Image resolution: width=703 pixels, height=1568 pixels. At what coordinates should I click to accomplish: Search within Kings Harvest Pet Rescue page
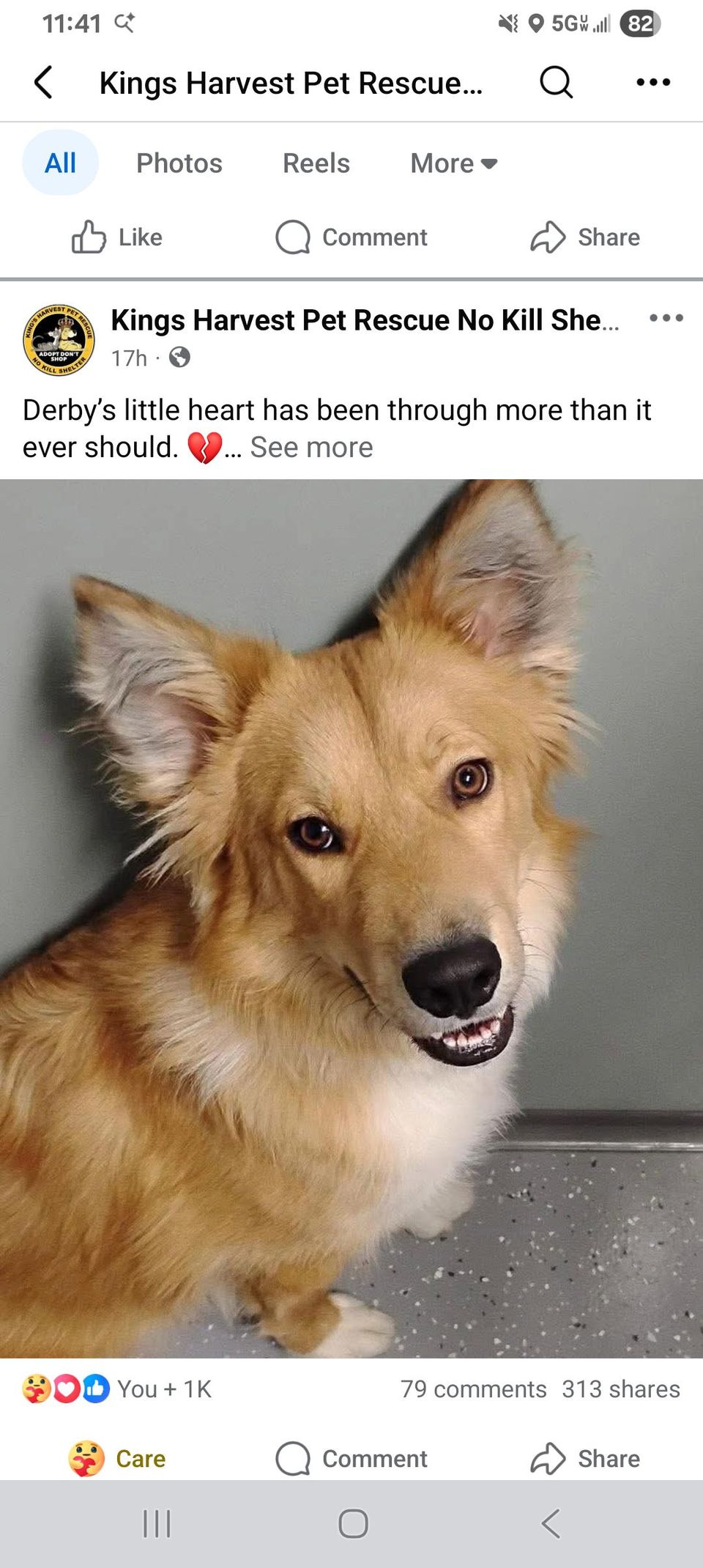point(556,82)
